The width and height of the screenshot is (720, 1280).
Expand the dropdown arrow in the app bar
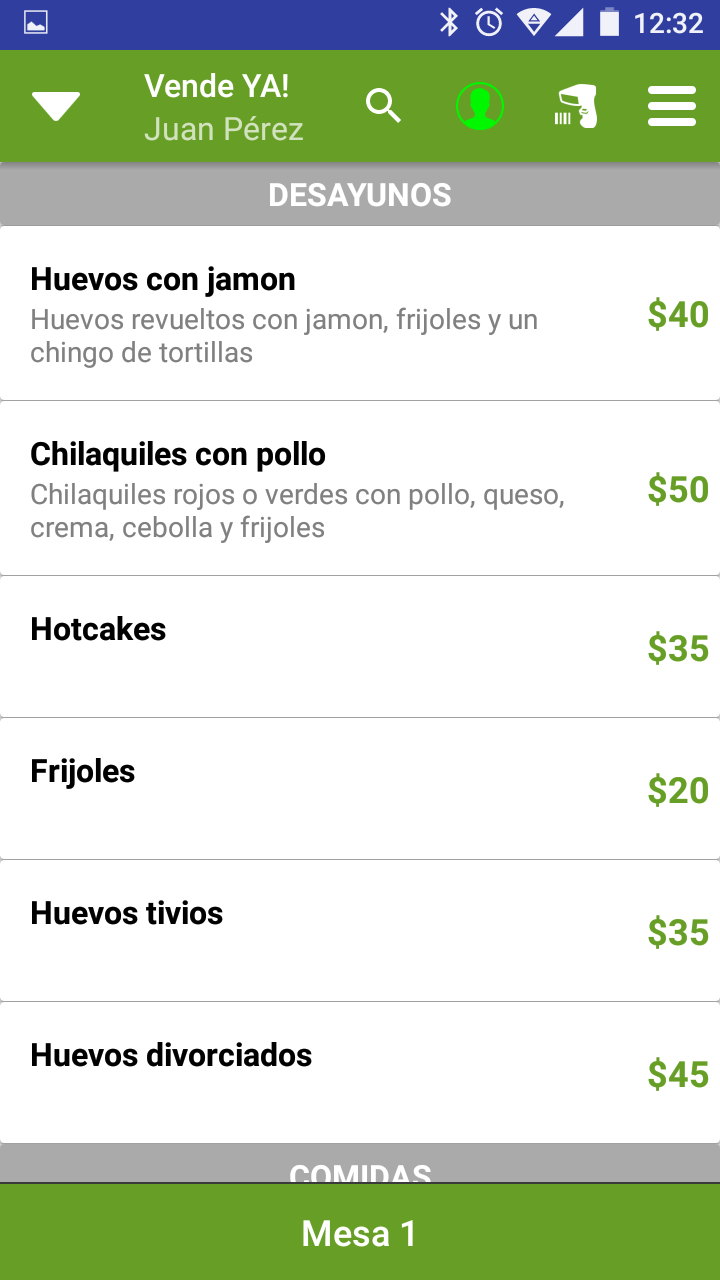(56, 106)
